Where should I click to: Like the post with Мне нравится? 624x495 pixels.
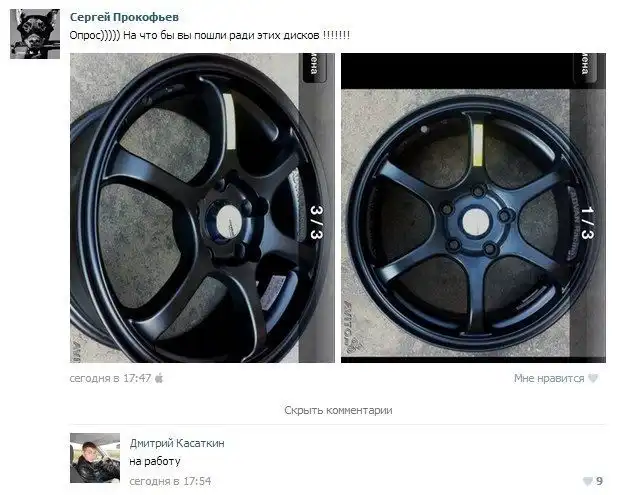point(555,378)
